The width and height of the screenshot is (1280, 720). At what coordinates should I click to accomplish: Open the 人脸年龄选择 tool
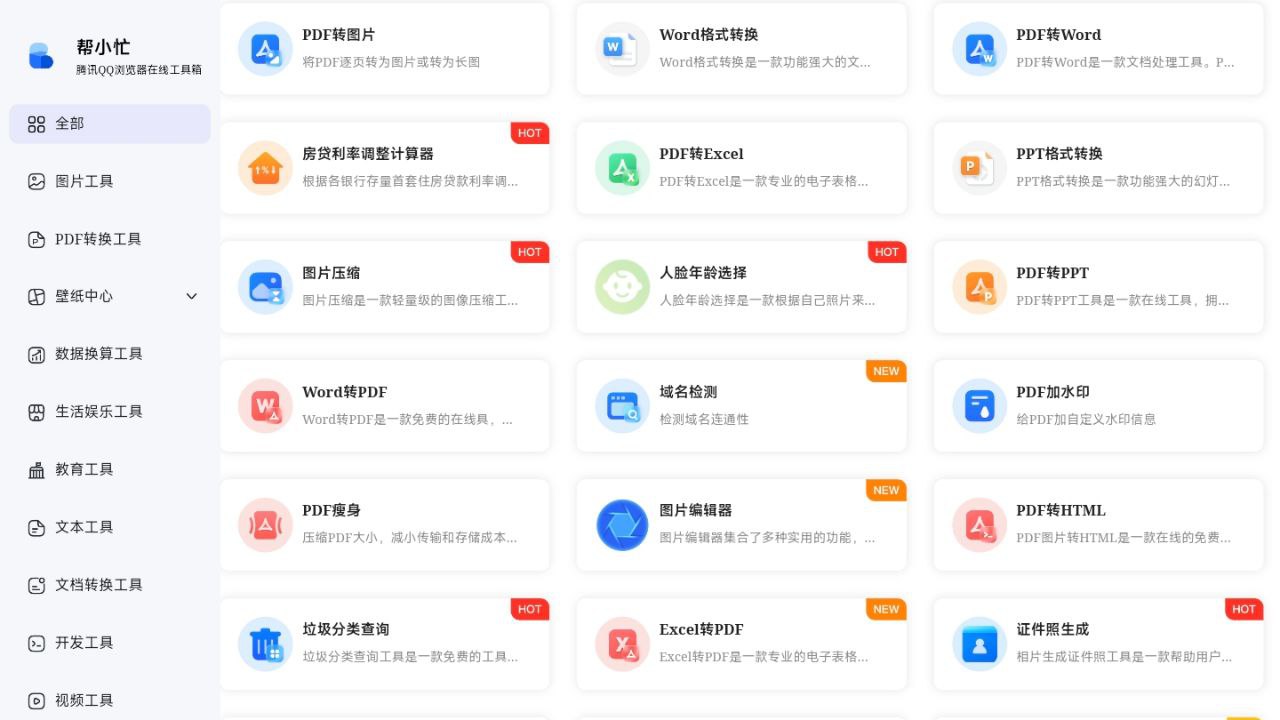(x=741, y=286)
